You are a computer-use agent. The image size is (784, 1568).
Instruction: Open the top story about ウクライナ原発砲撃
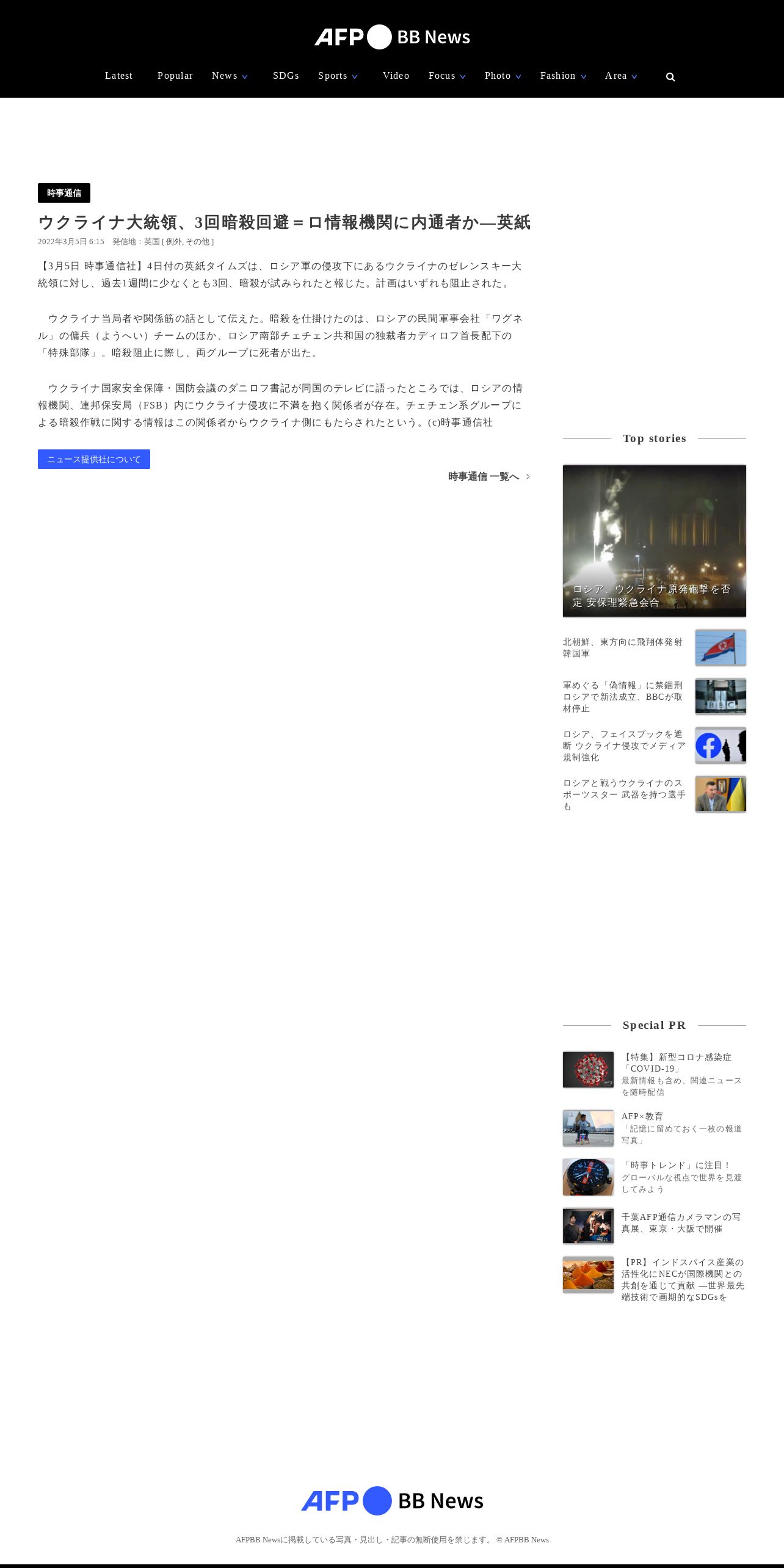655,541
